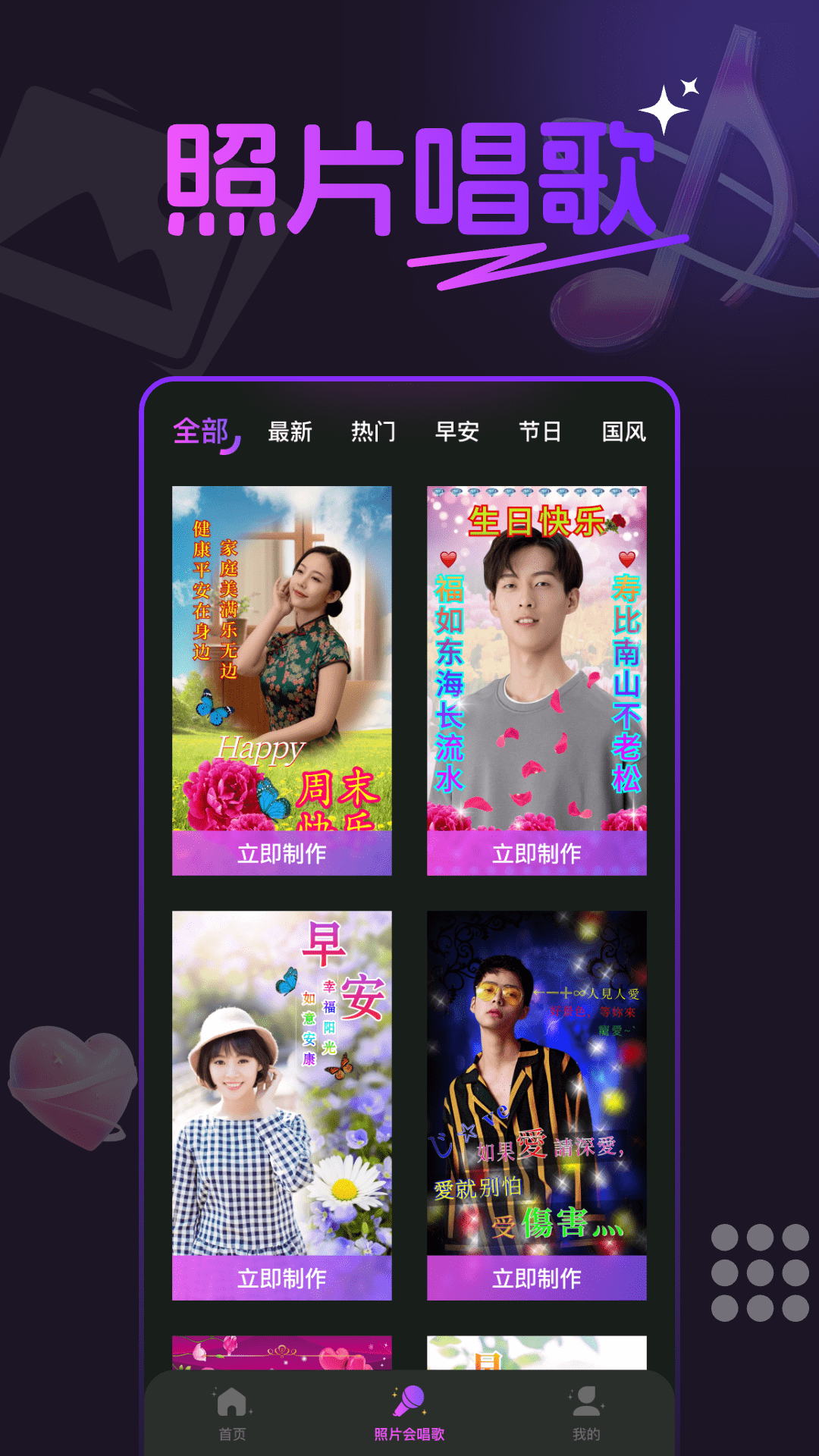This screenshot has height=1456, width=819.
Task: Click 立即制作 under the 早安 template
Action: coord(280,1279)
